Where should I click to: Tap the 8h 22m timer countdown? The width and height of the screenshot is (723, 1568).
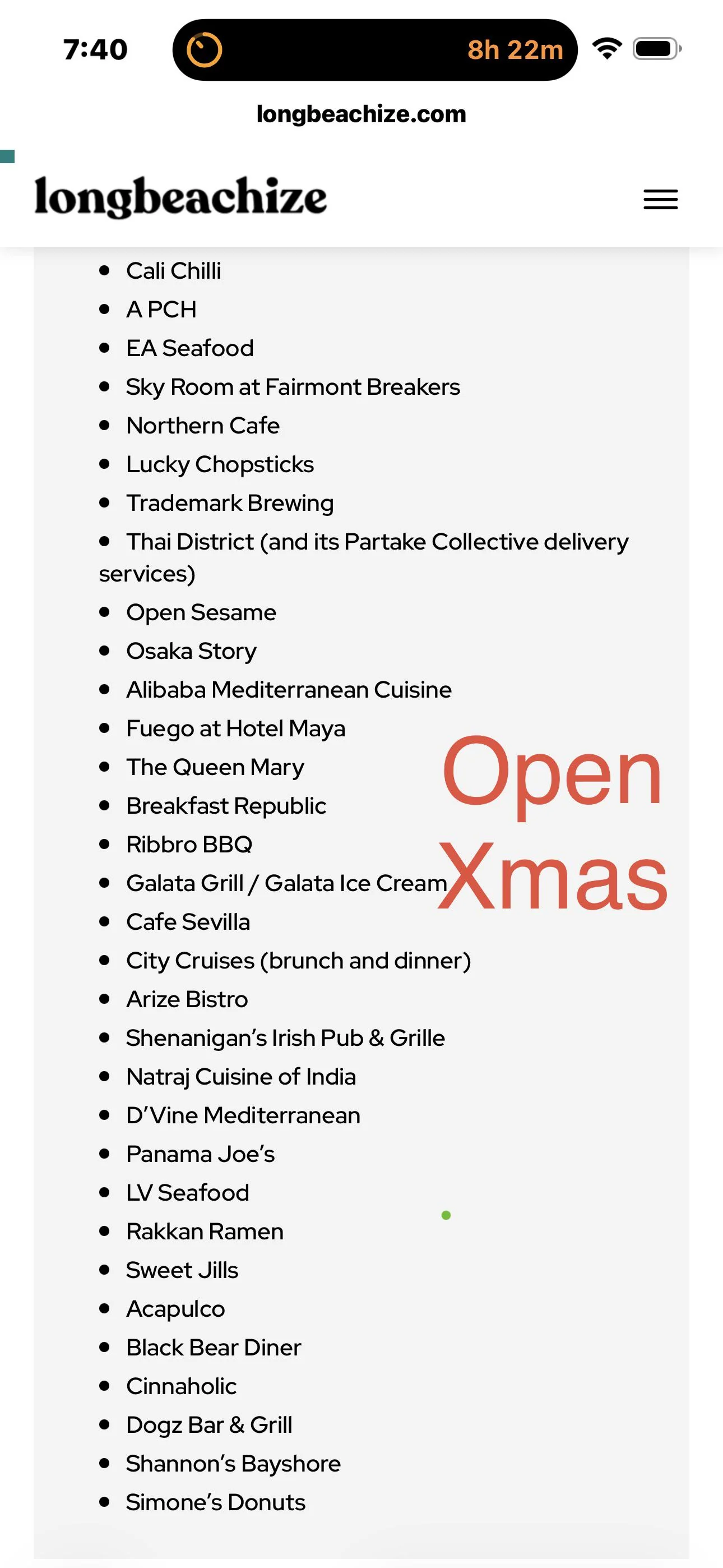coord(515,50)
